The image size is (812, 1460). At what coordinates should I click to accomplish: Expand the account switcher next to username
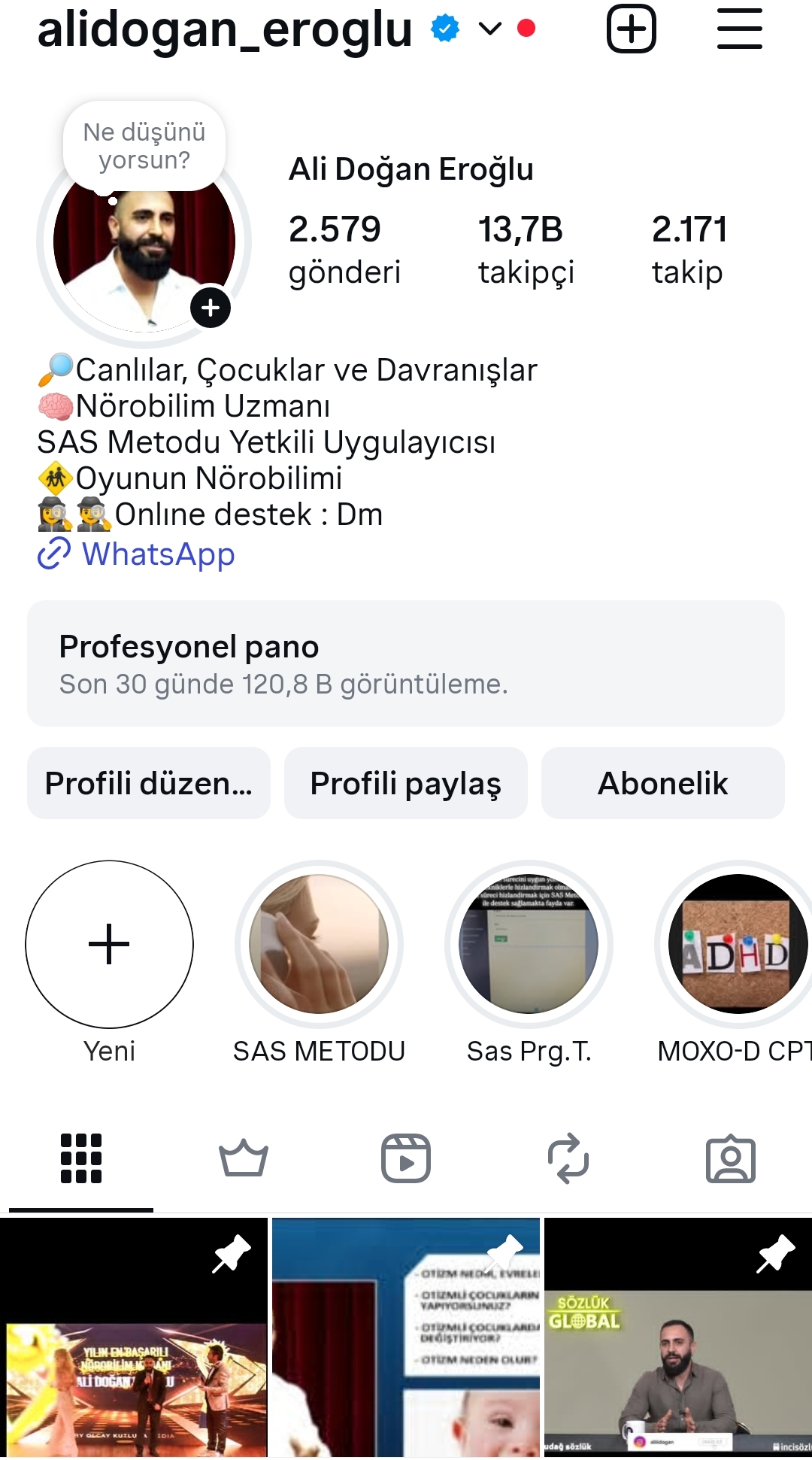(489, 29)
